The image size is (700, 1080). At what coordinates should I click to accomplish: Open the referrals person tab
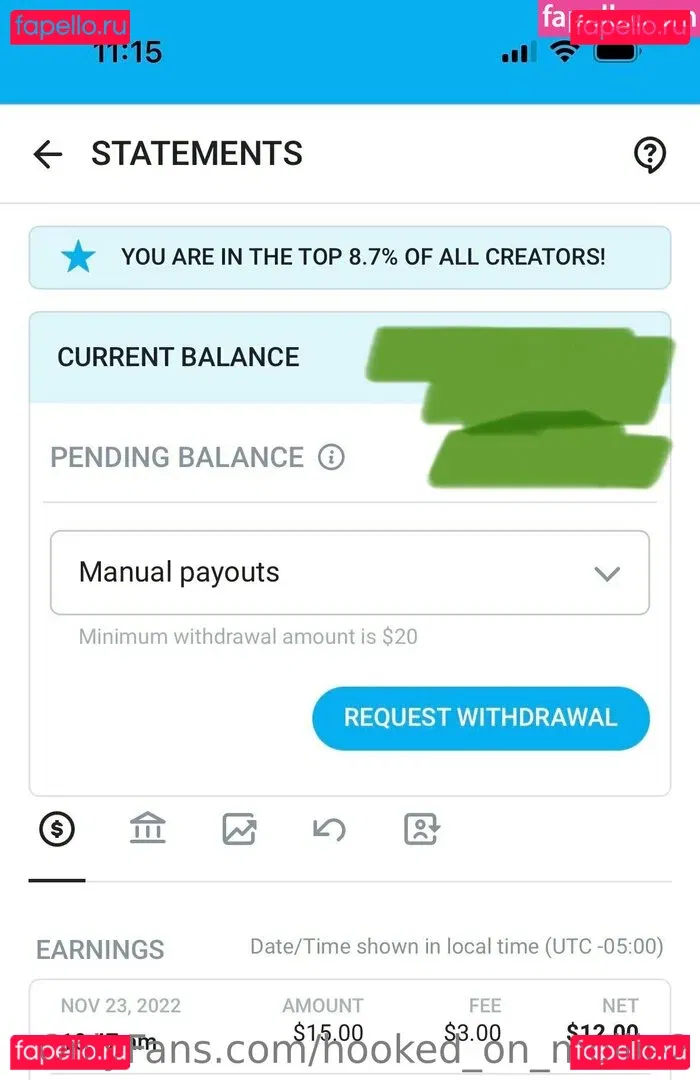(421, 829)
